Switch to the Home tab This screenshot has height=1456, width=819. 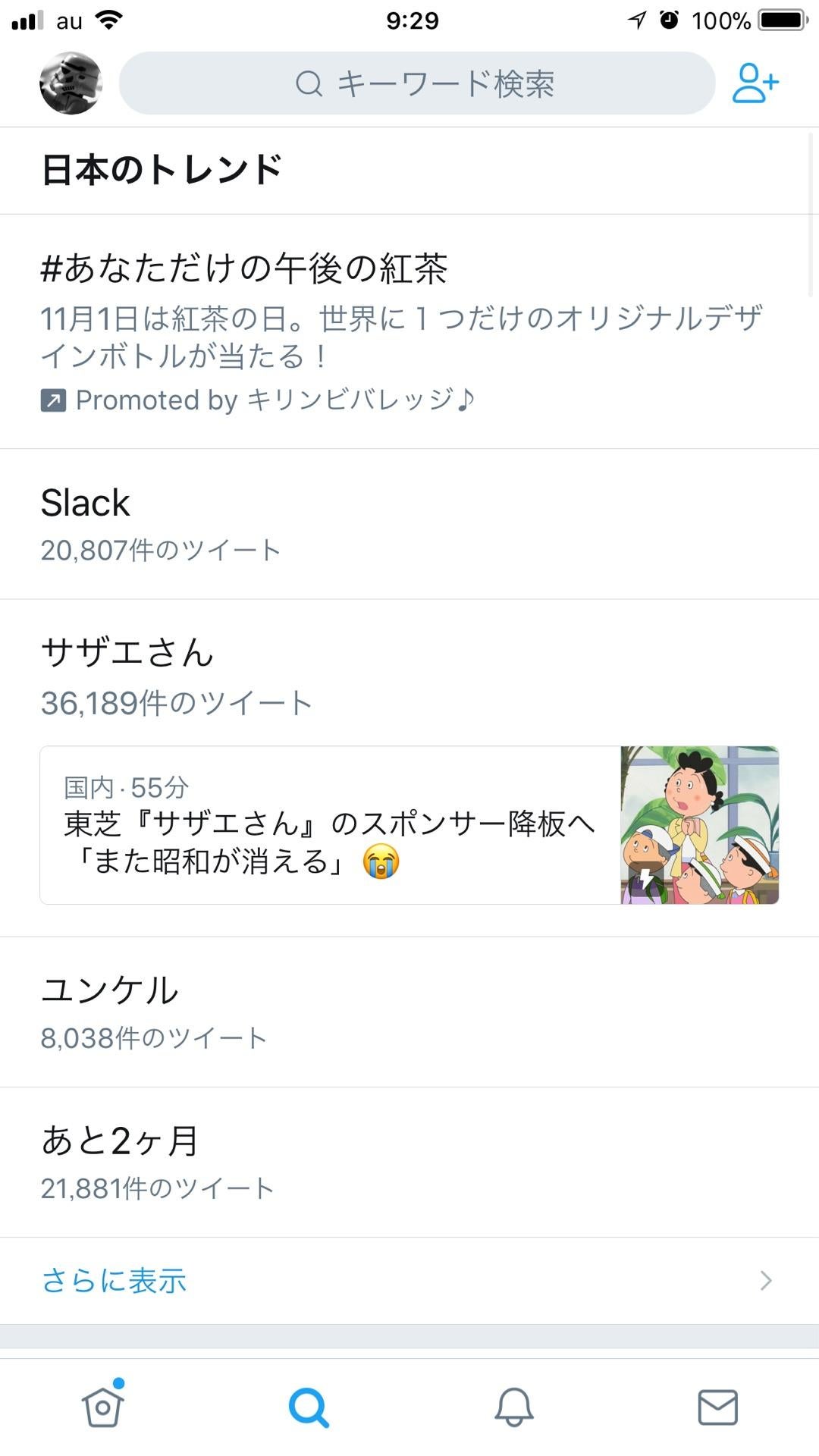(103, 1407)
